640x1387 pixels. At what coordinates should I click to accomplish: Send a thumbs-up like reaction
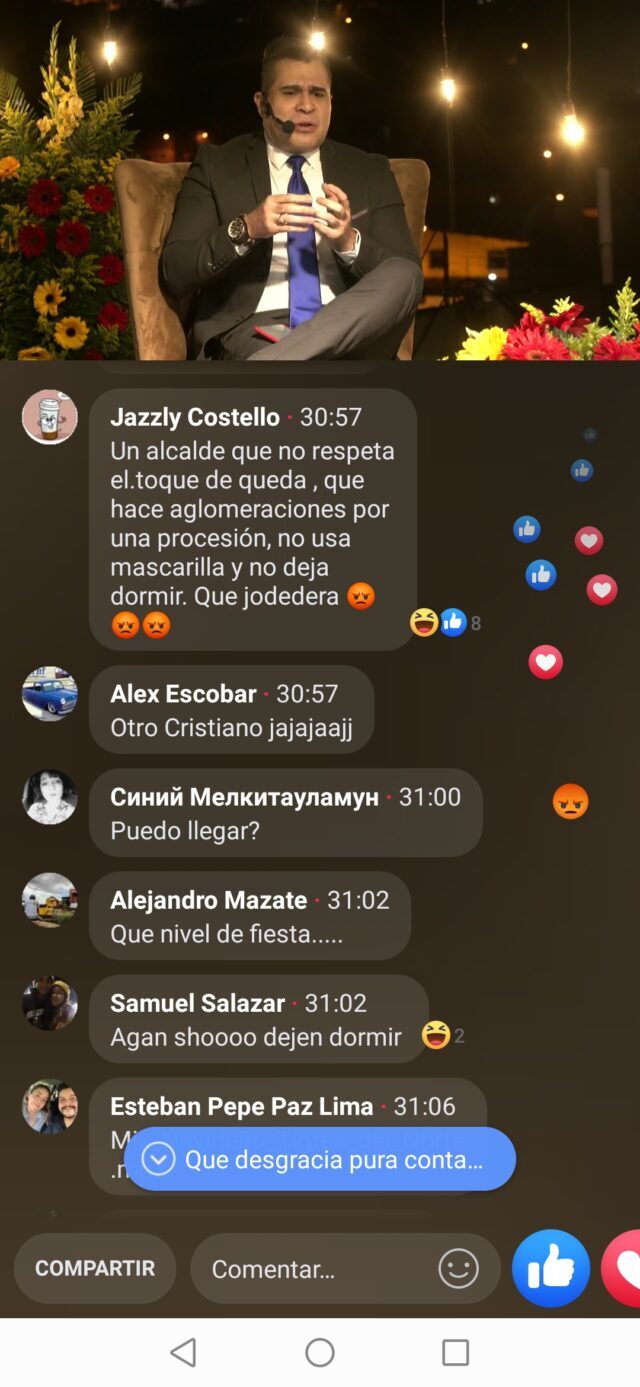pyautogui.click(x=550, y=1268)
